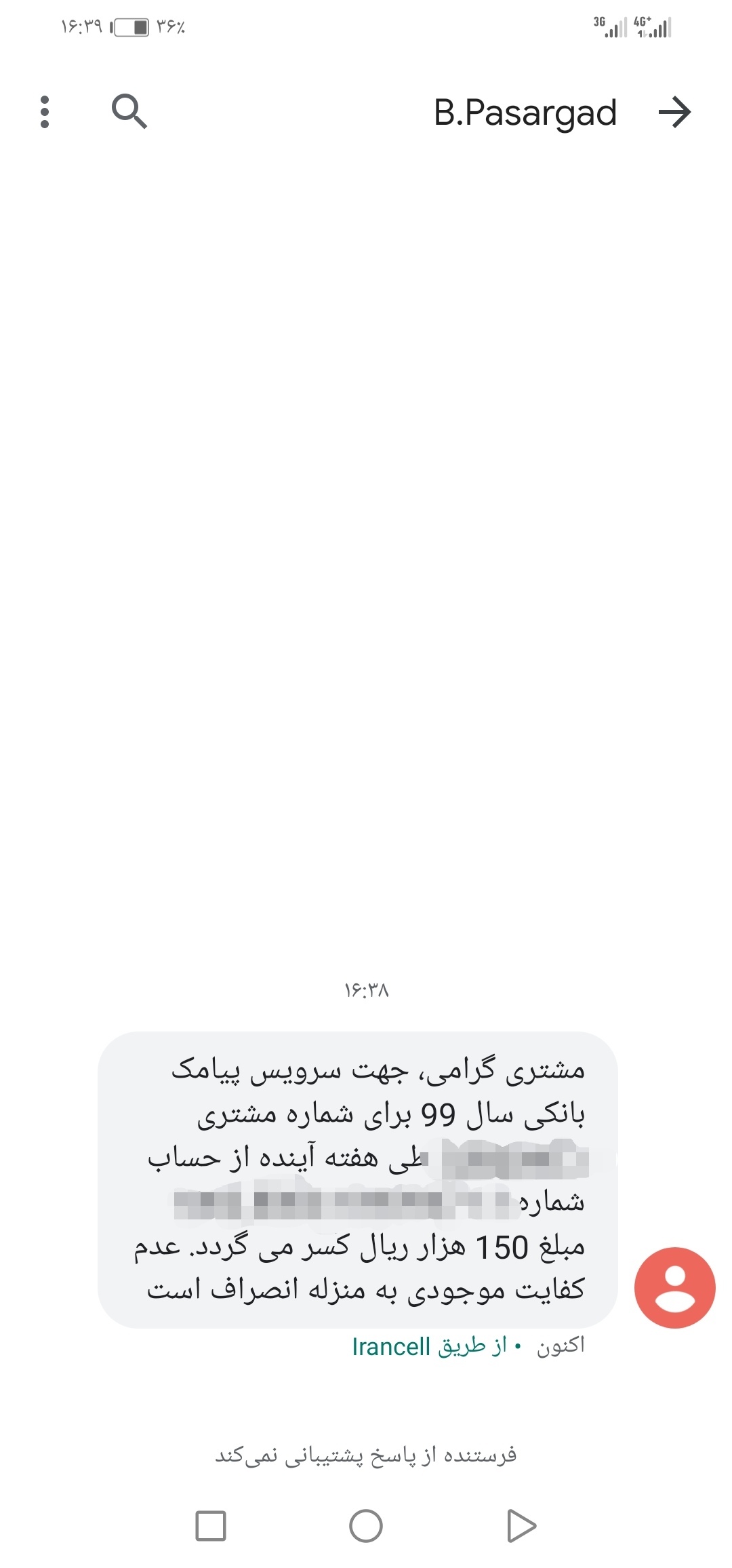Go back using the arrow beside B.Pasargad

674,112
